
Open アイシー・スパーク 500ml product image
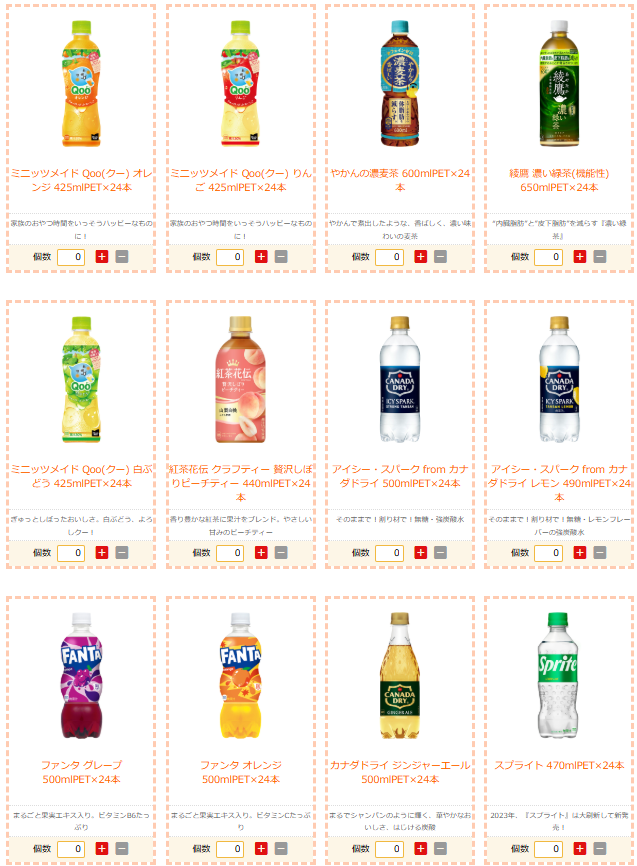tap(400, 381)
